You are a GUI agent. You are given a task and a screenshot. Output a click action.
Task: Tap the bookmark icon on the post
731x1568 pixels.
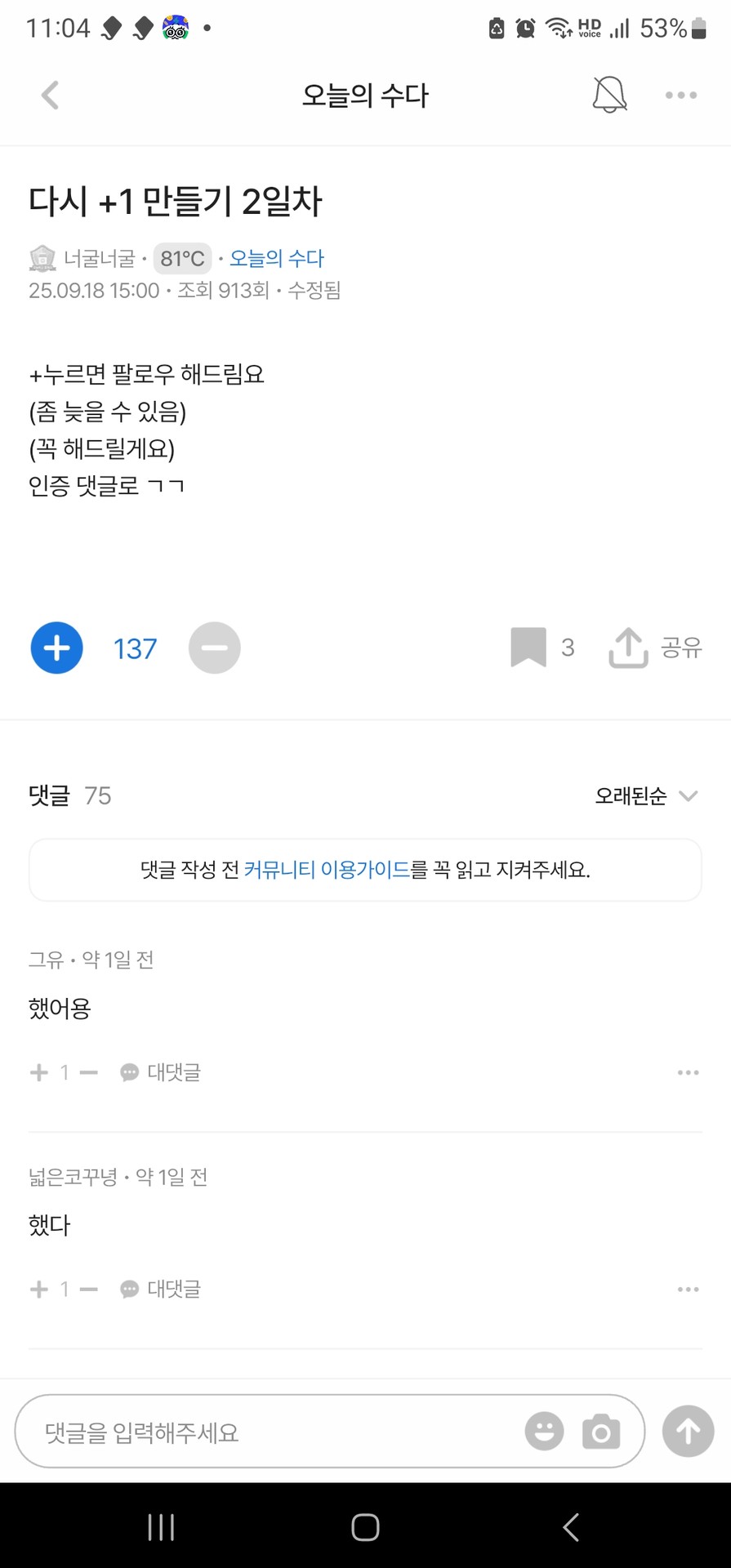click(x=531, y=648)
